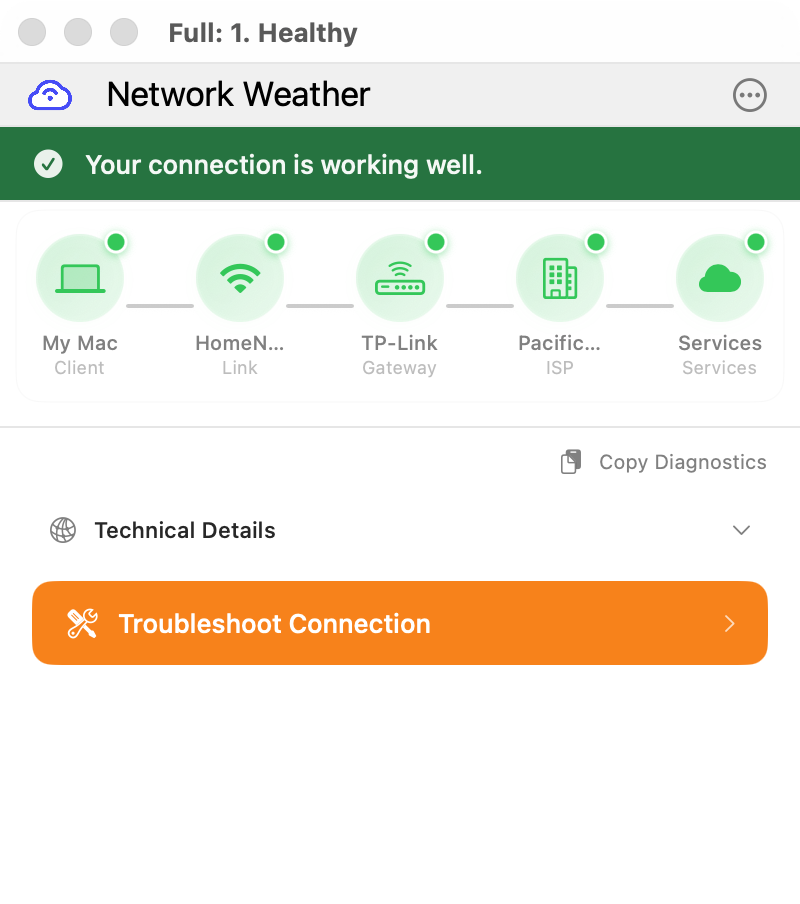Click the Network Weather cloud icon
Image resolution: width=800 pixels, height=904 pixels.
pyautogui.click(x=49, y=94)
